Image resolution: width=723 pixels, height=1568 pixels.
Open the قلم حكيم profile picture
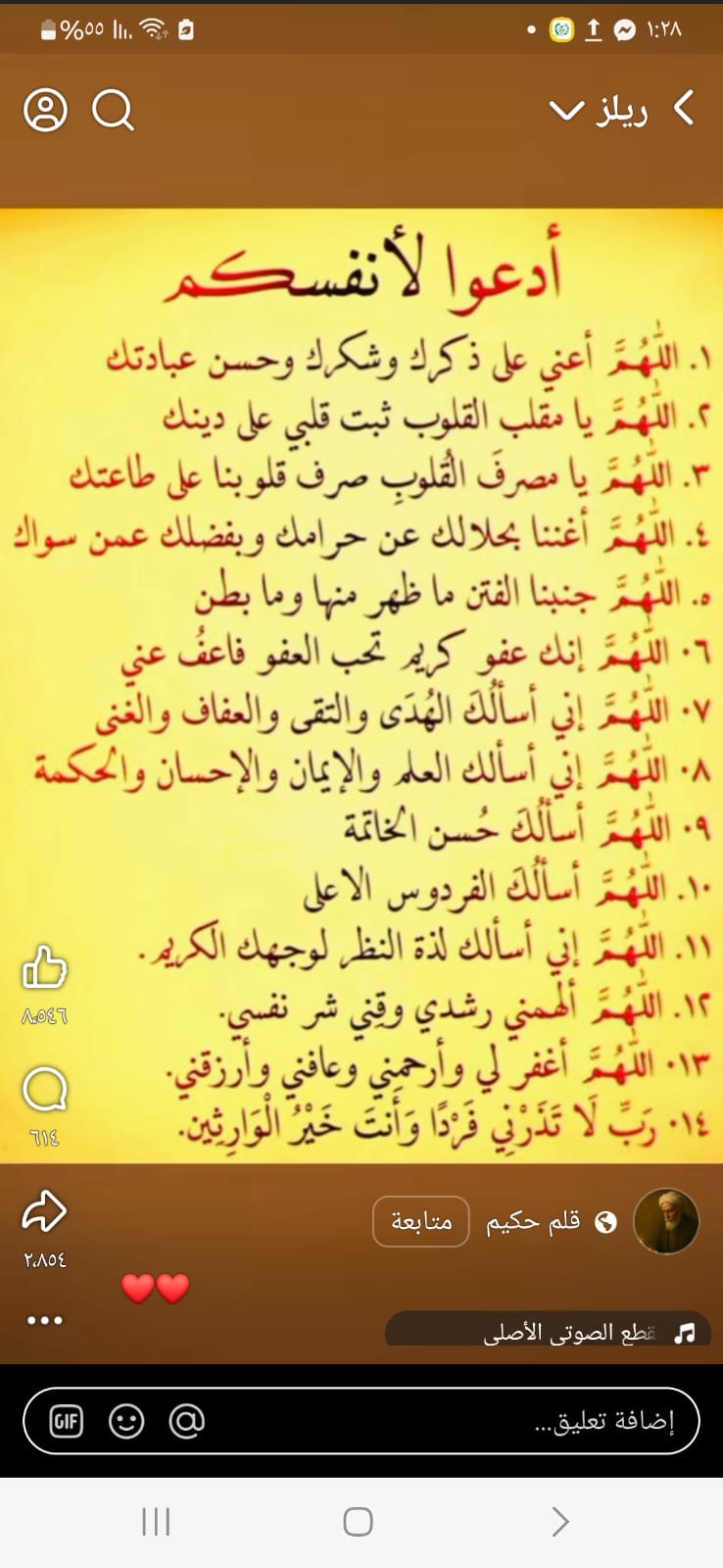(666, 1221)
